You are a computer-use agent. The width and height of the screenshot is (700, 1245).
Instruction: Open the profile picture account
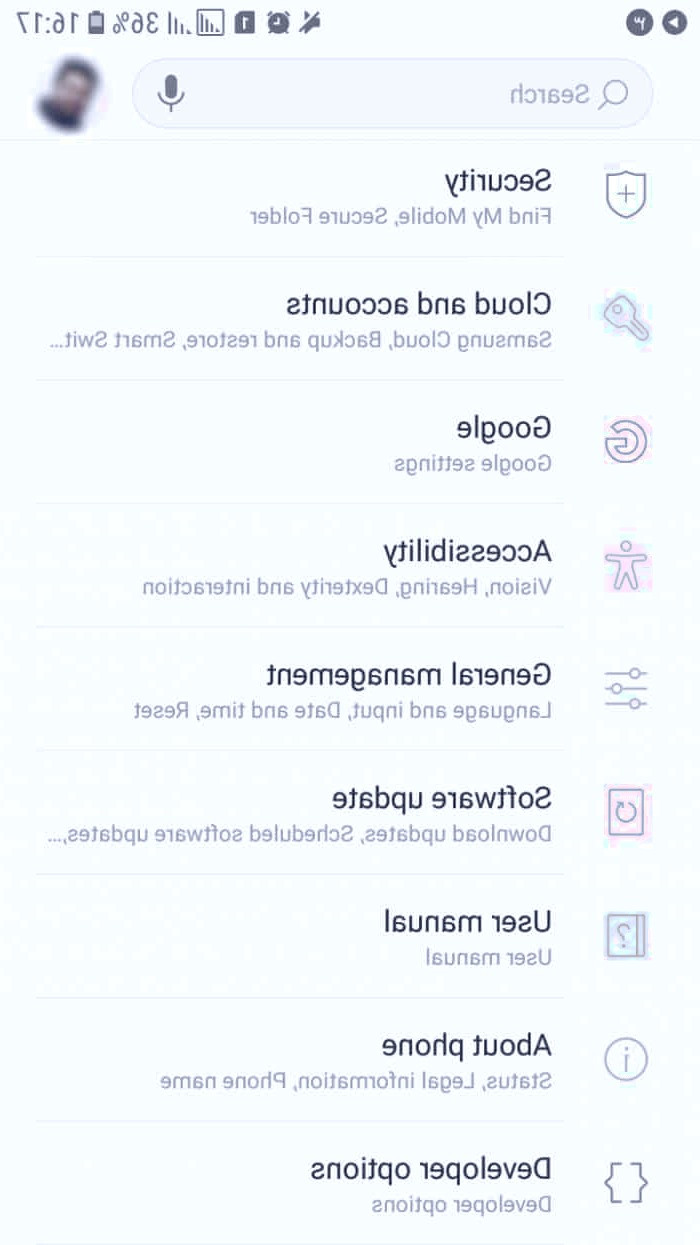click(69, 95)
